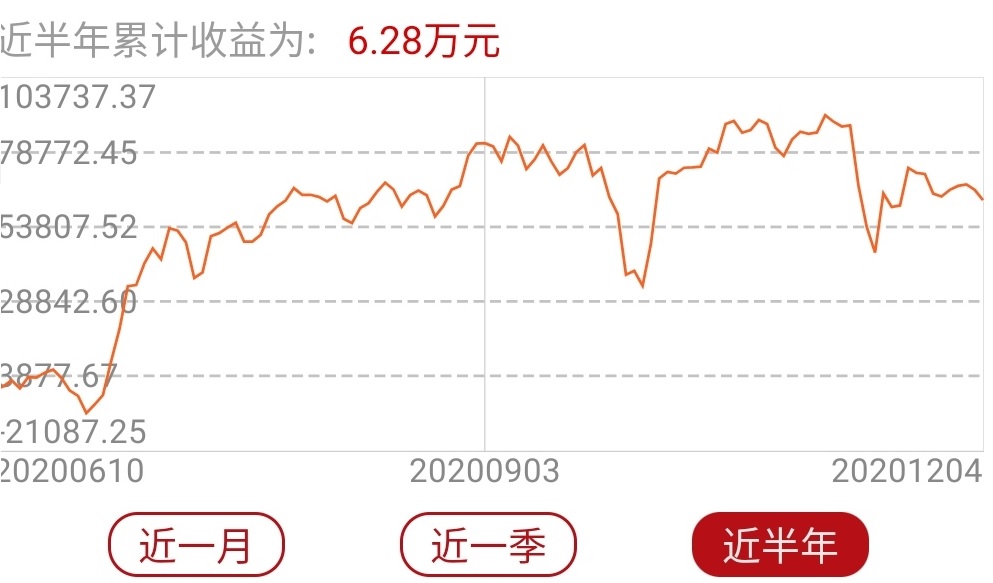Select the 近一季 time range

point(488,545)
